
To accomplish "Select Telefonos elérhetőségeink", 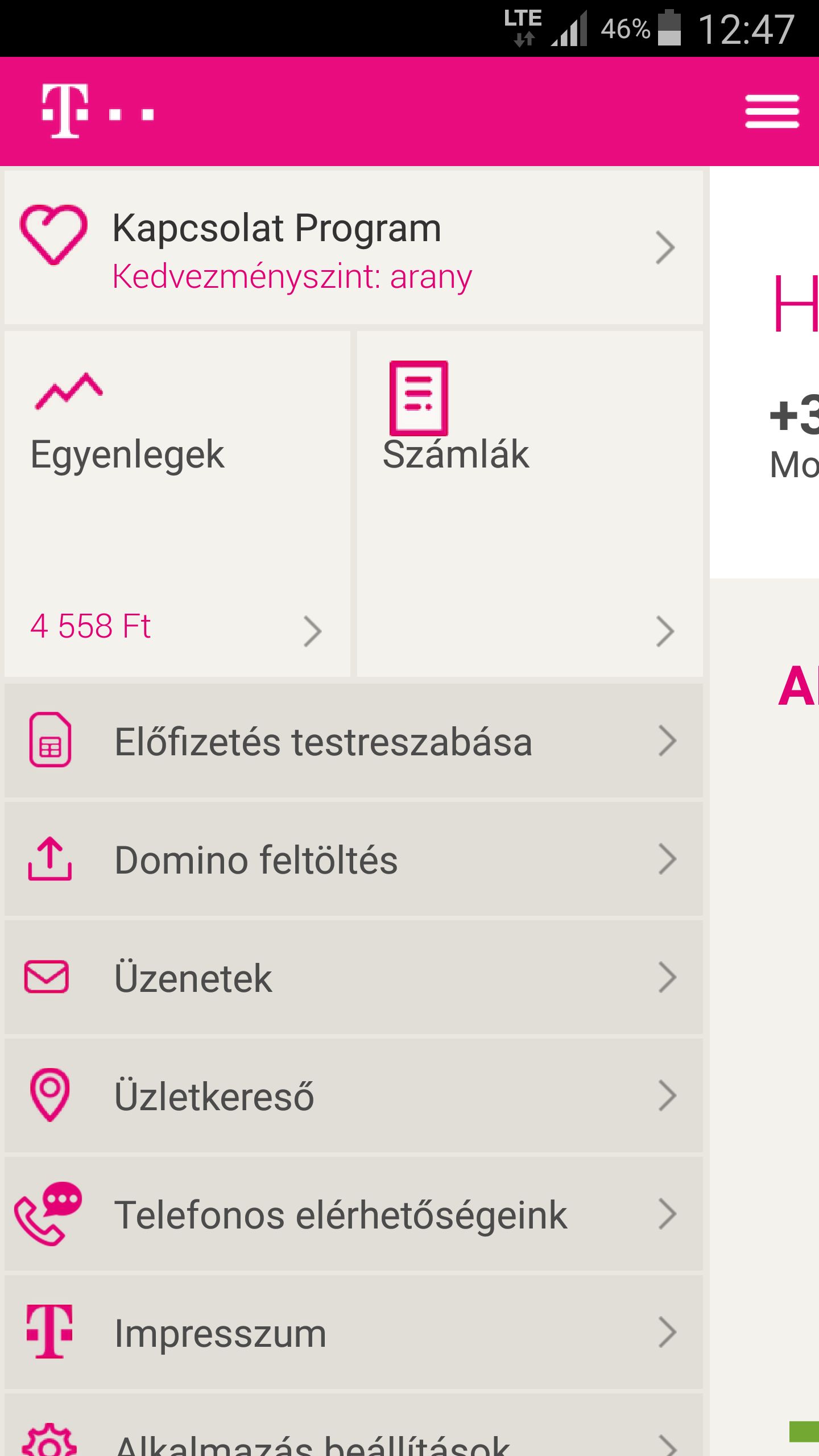I will pos(354,1214).
